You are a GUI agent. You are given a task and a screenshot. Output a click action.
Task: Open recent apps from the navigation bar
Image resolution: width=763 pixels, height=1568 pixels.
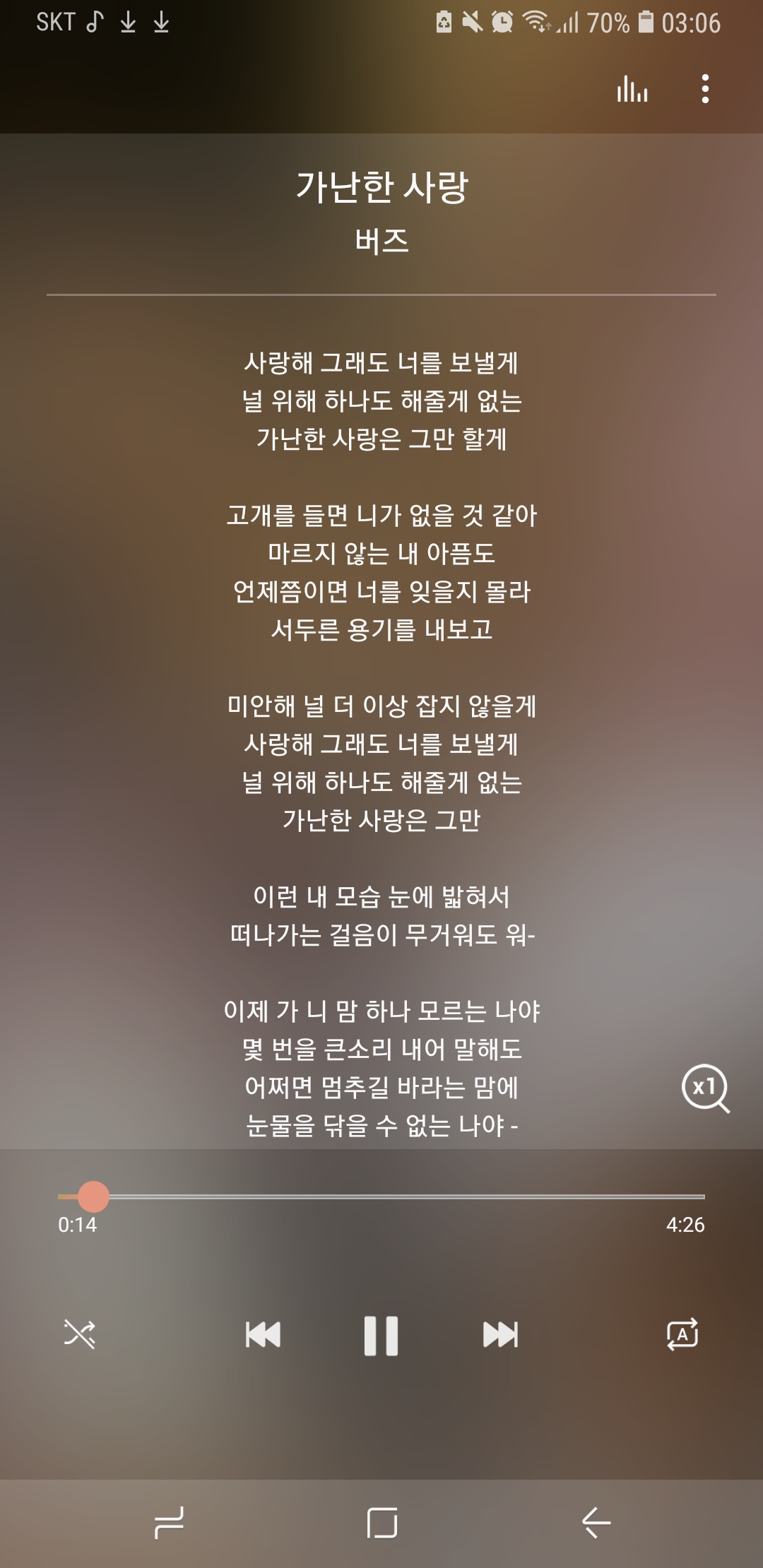169,1522
